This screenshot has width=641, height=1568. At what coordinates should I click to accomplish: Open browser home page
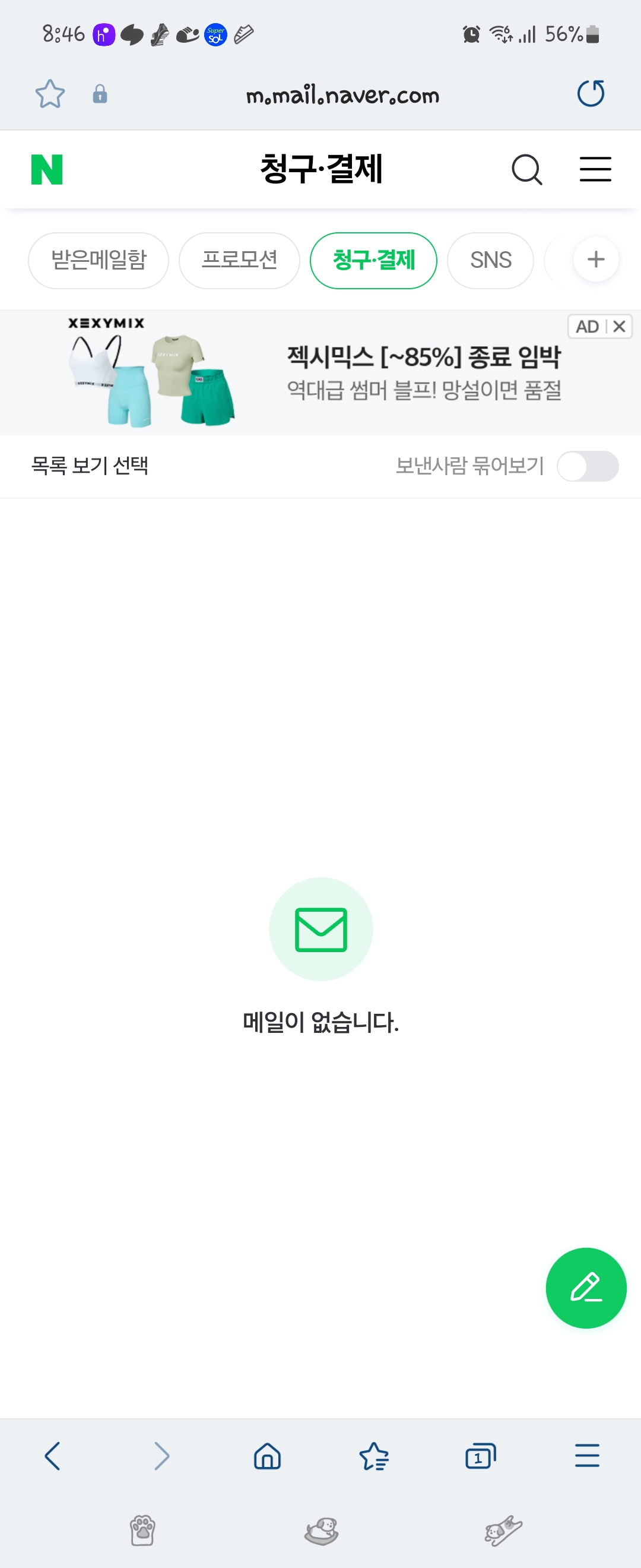(267, 1456)
